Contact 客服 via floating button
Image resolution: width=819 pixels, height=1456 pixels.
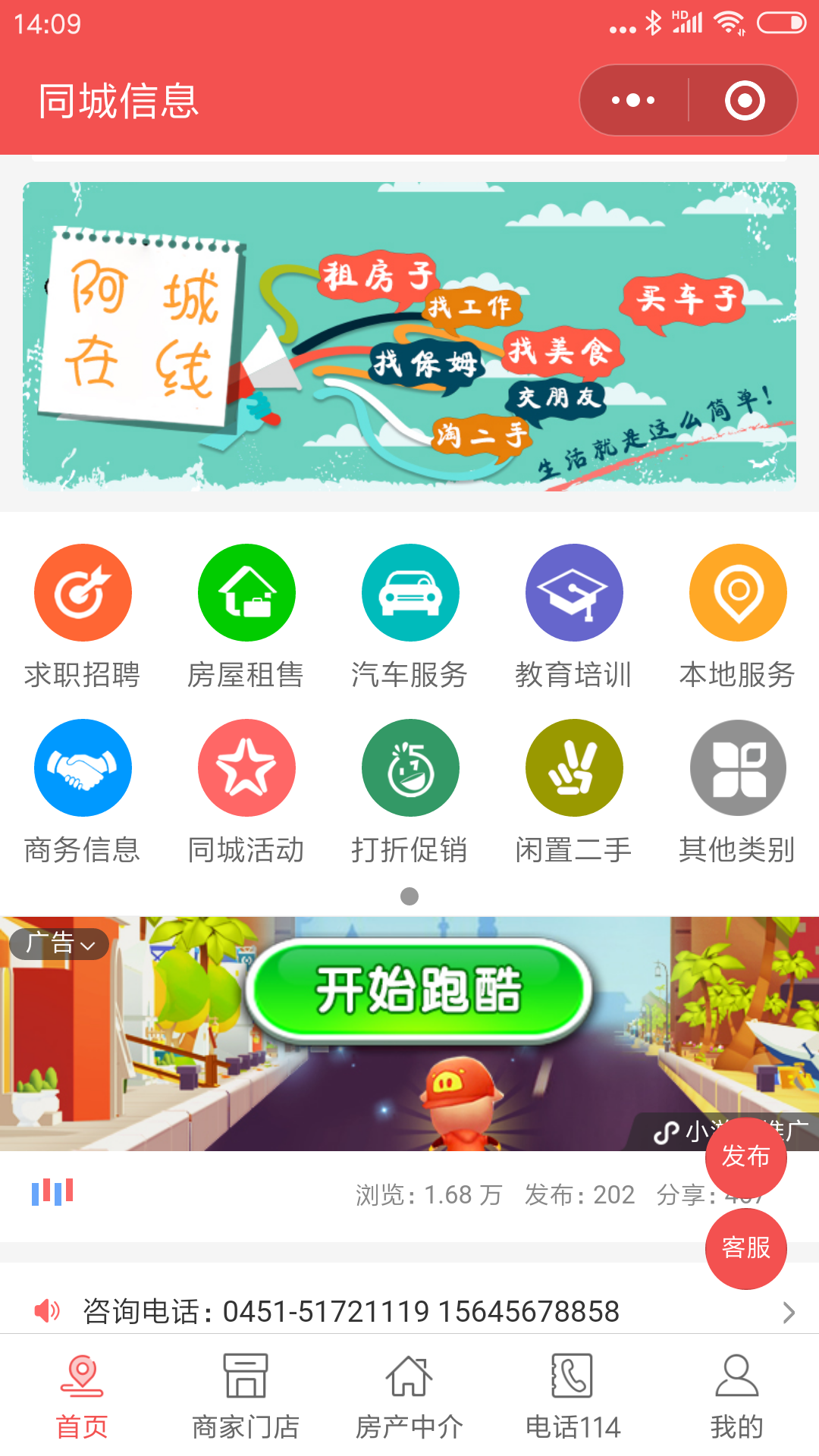click(x=745, y=1248)
